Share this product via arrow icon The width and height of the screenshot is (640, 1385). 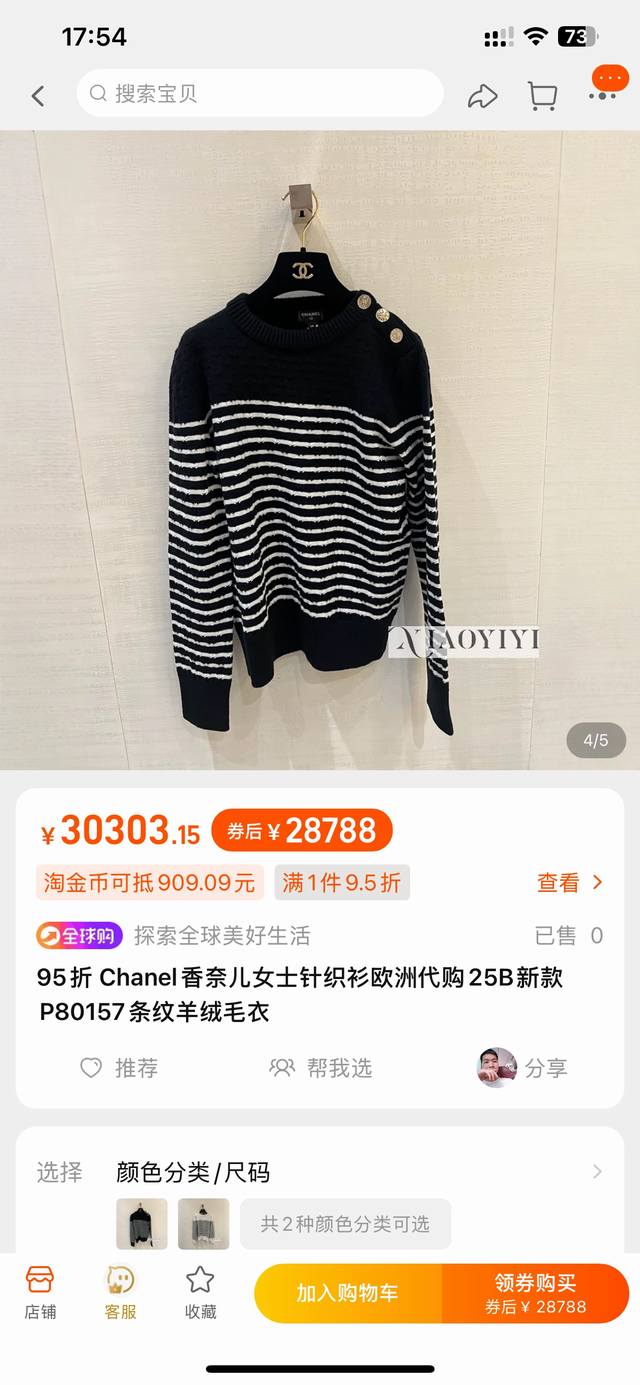point(482,96)
